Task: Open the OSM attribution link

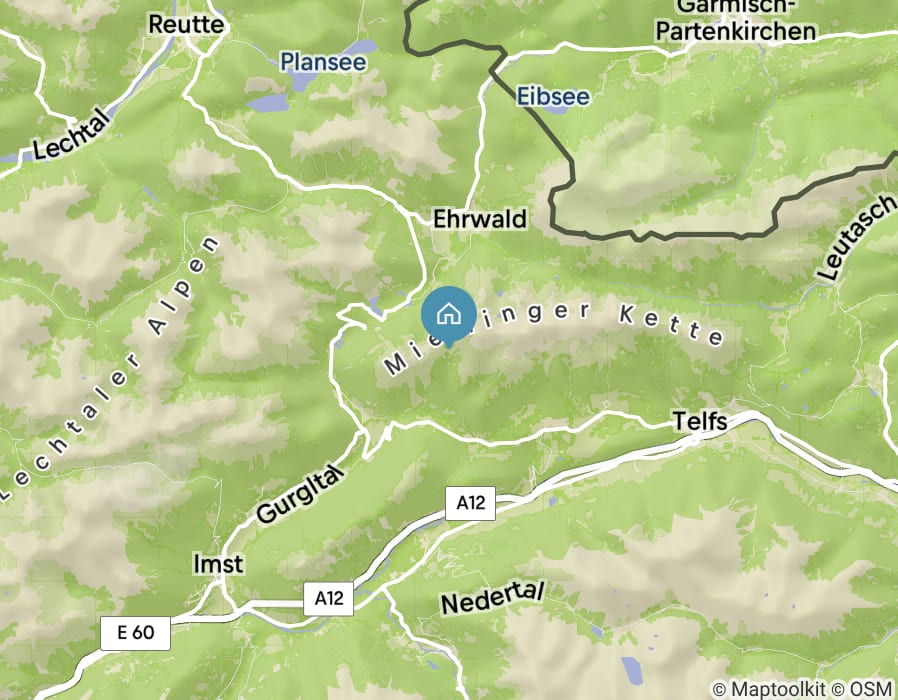Action: 871,689
